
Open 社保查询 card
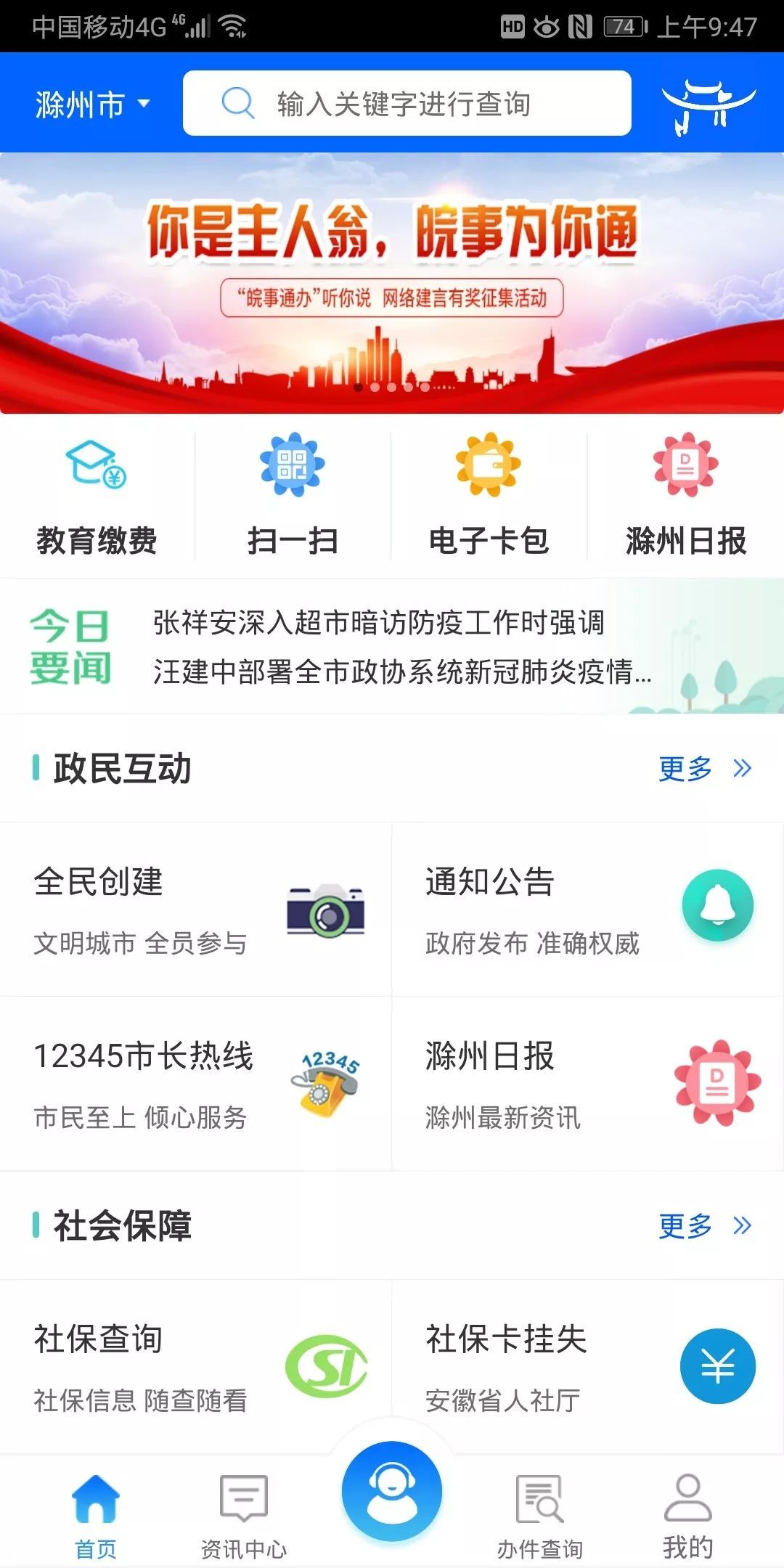point(196,1367)
